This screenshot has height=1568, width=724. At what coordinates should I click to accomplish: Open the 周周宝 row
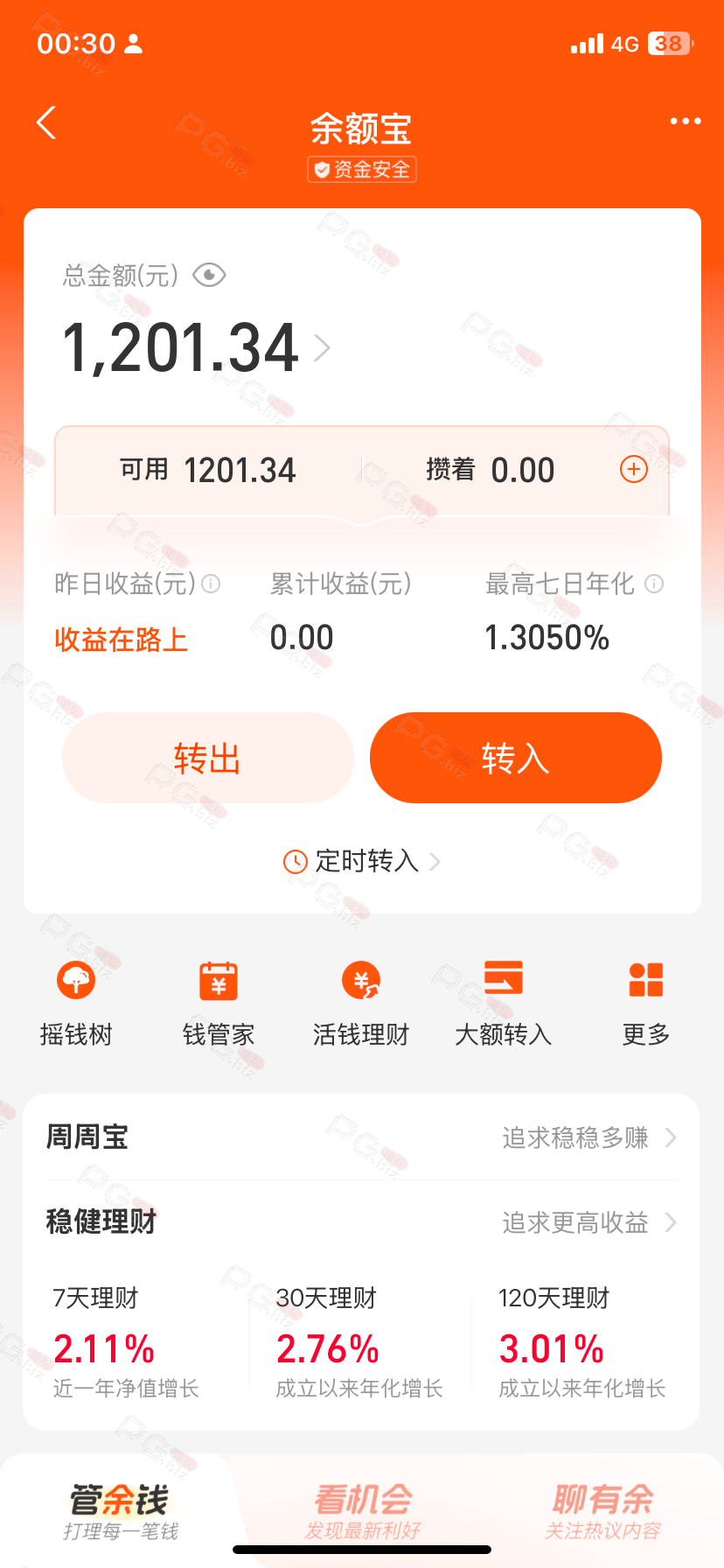[361, 1137]
